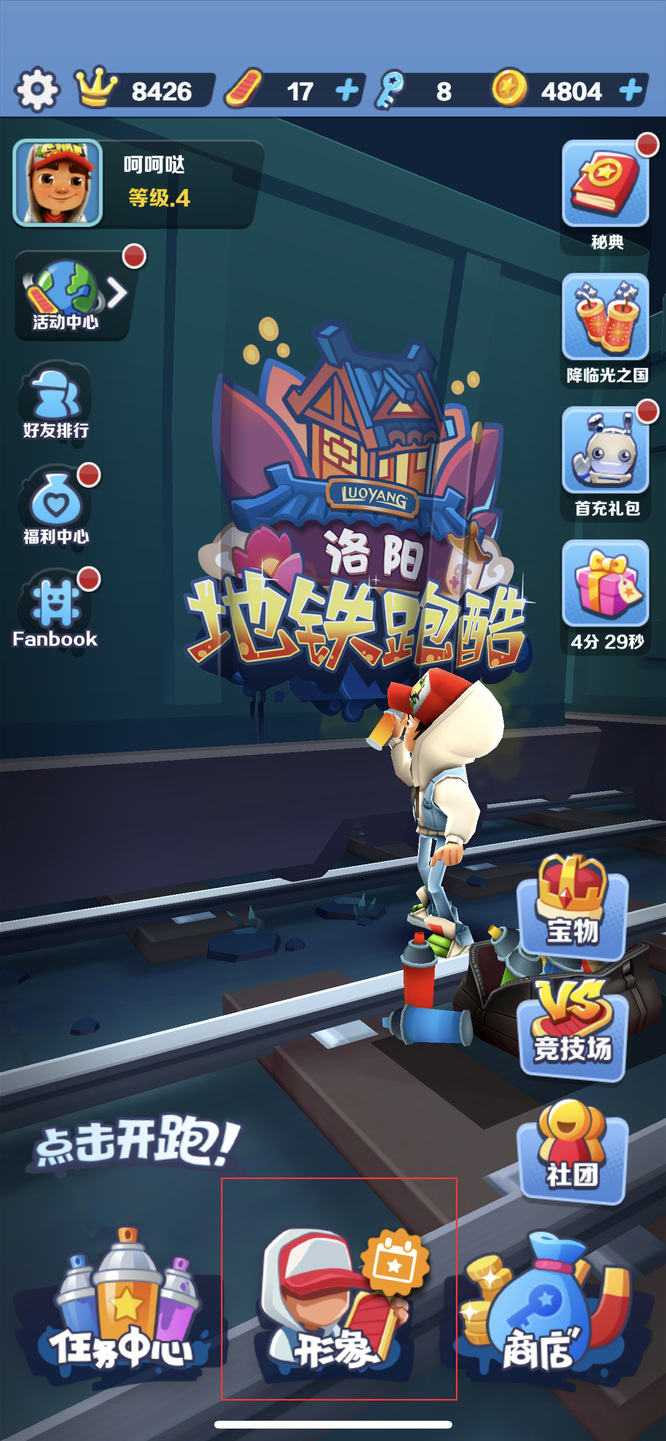666x1441 pixels.
Task: Open the settings gear
Action: tap(37, 91)
